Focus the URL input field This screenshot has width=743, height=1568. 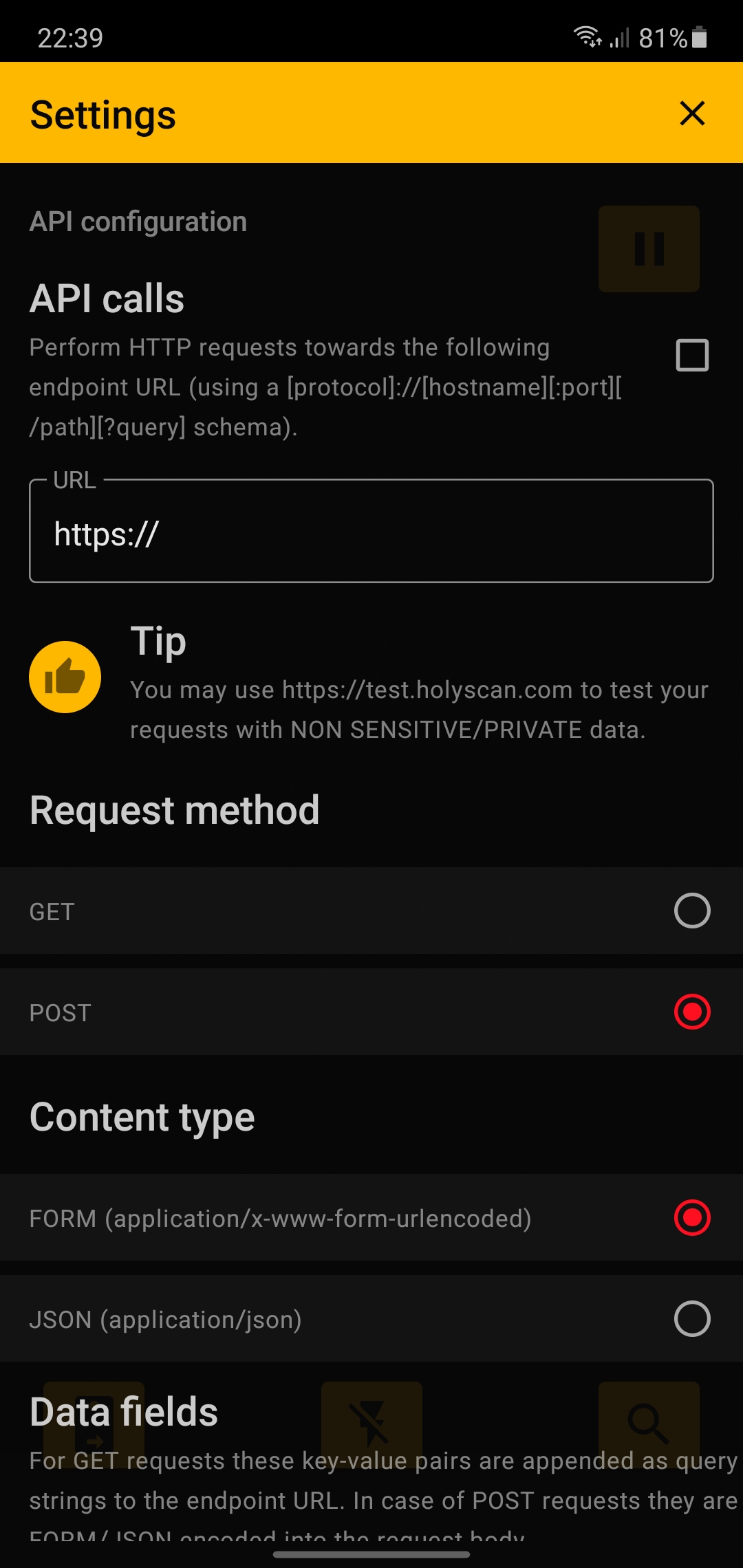[x=371, y=531]
